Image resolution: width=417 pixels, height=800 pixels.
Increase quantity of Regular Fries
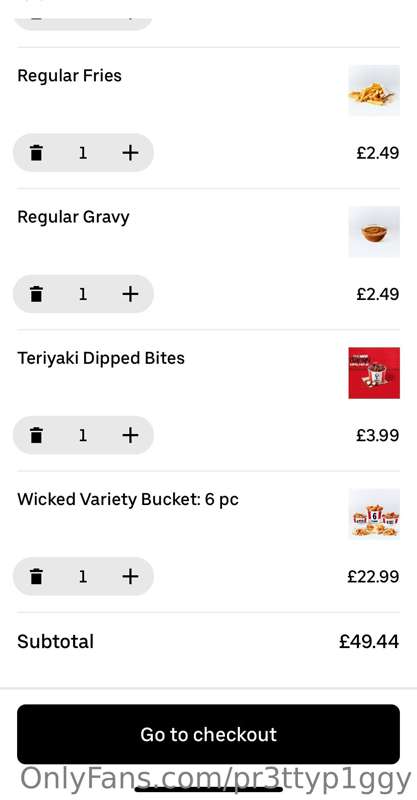131,153
